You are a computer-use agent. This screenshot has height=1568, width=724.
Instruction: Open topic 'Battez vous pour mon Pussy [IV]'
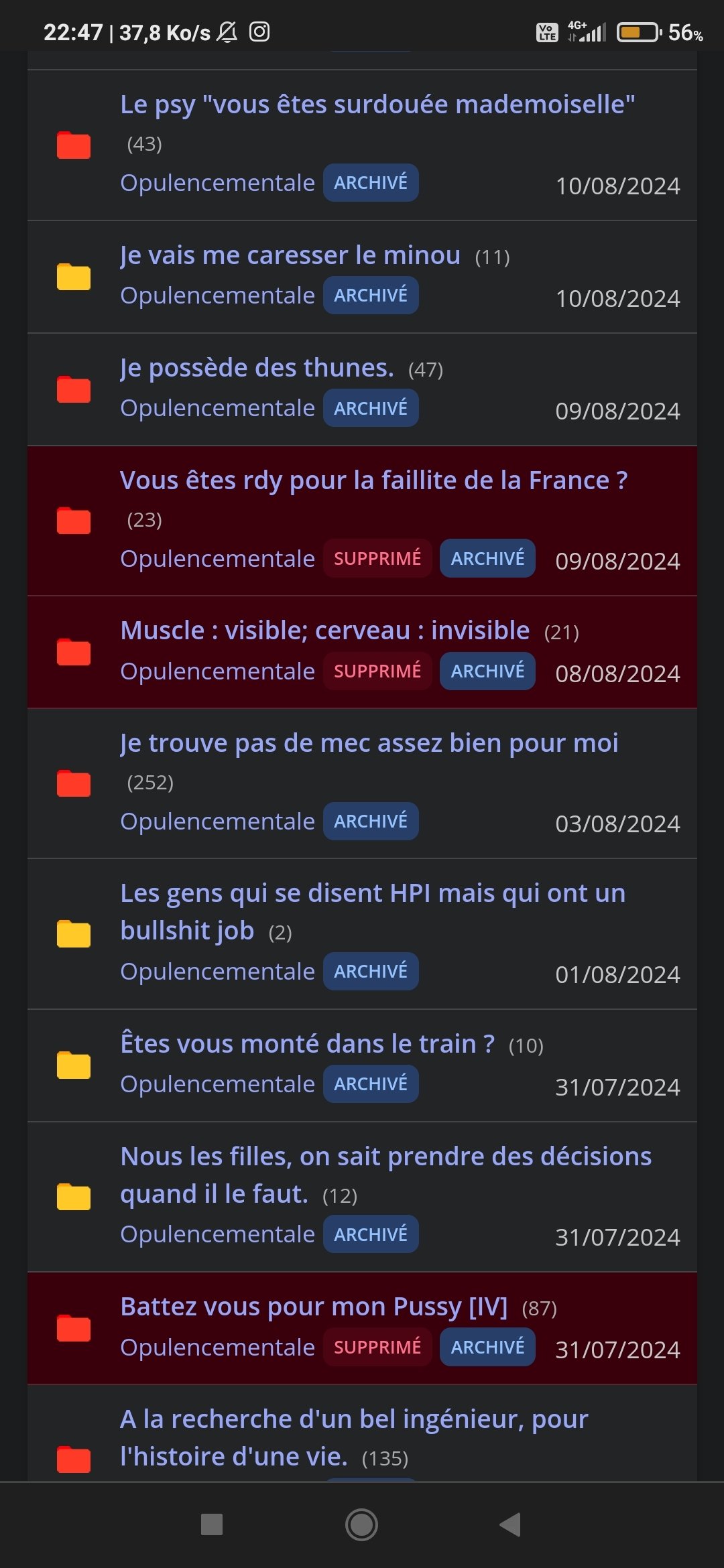point(314,1307)
